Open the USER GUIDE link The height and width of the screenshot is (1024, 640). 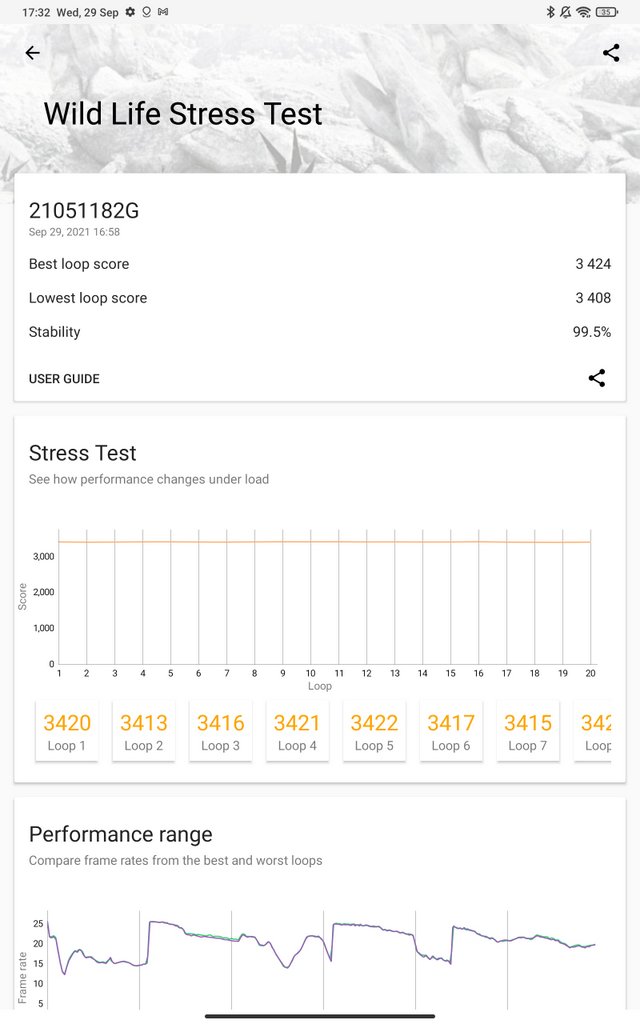[x=64, y=379]
